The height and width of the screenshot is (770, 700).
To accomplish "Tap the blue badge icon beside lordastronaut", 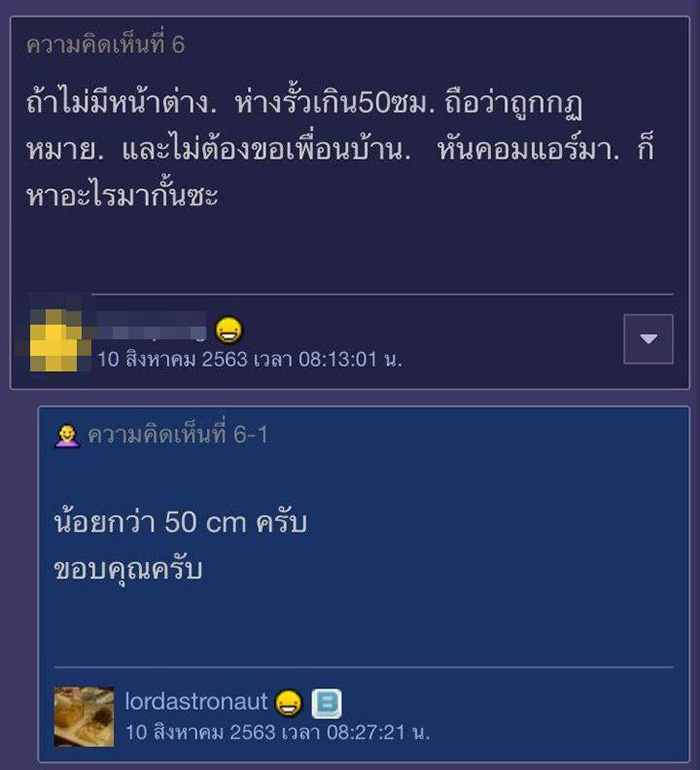I will tap(327, 704).
